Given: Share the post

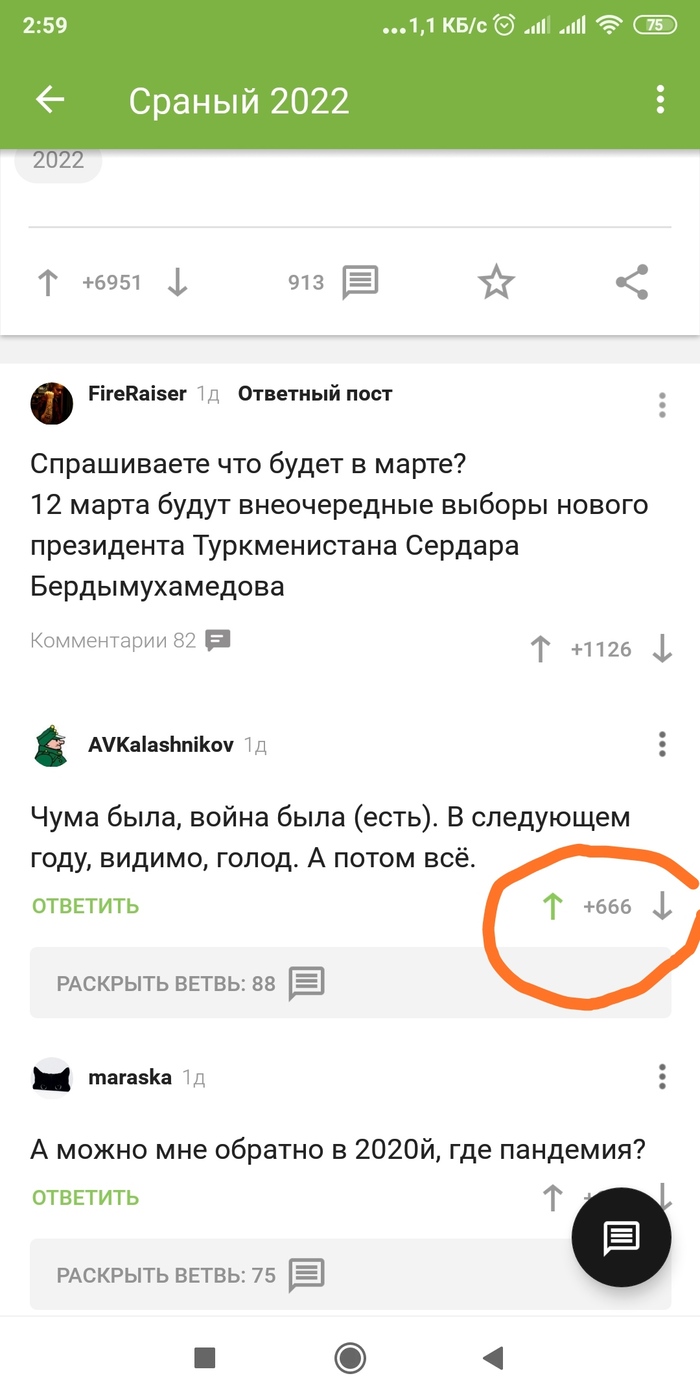Looking at the screenshot, I should [632, 283].
